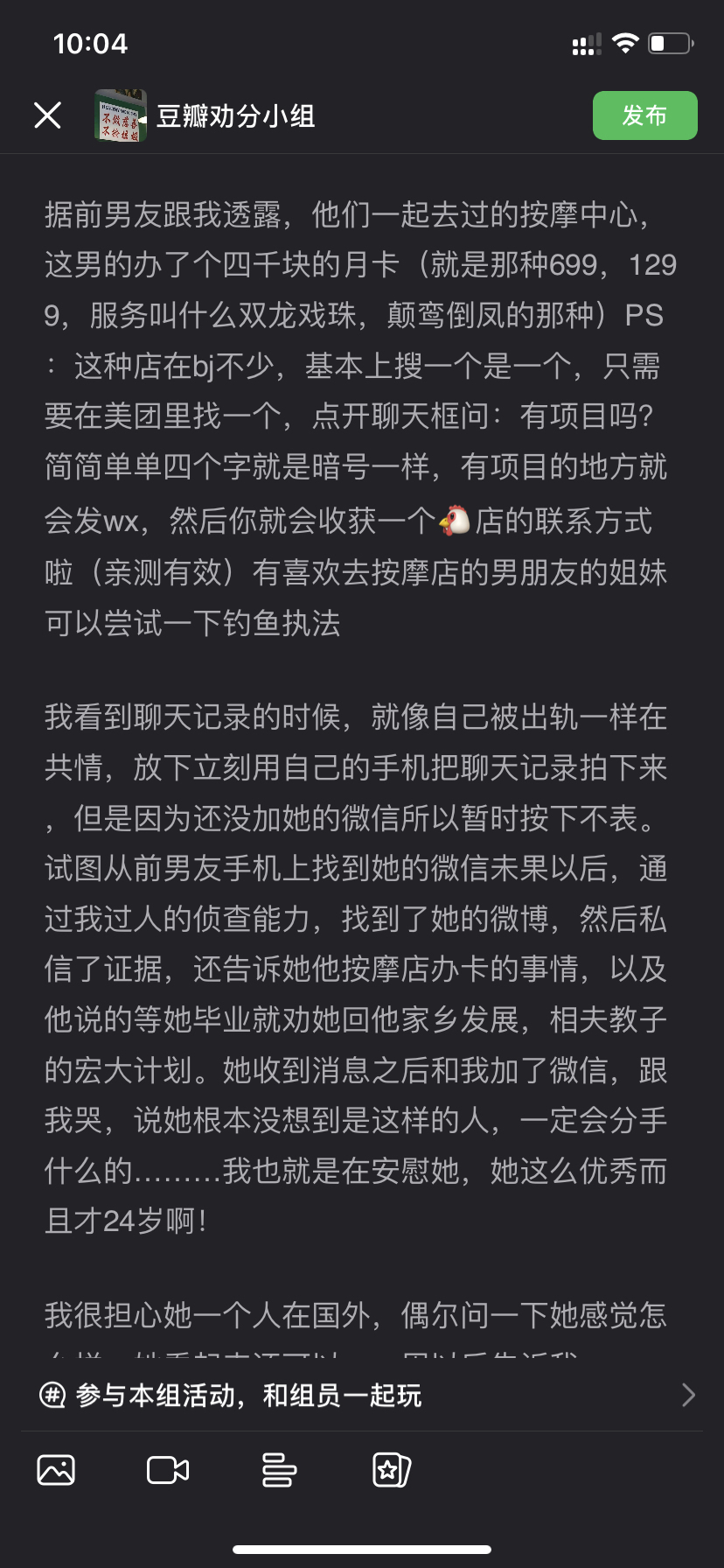Insert a photo into the post
The width and height of the screenshot is (724, 1568).
(x=56, y=1470)
